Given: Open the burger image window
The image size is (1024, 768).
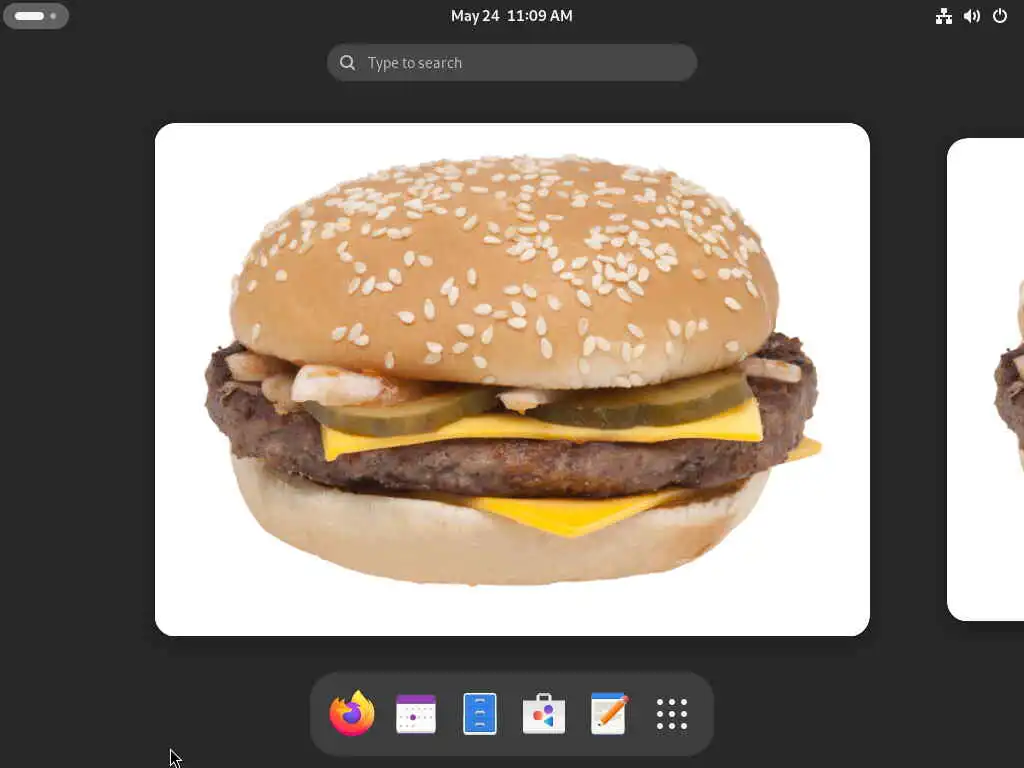Looking at the screenshot, I should coord(512,379).
